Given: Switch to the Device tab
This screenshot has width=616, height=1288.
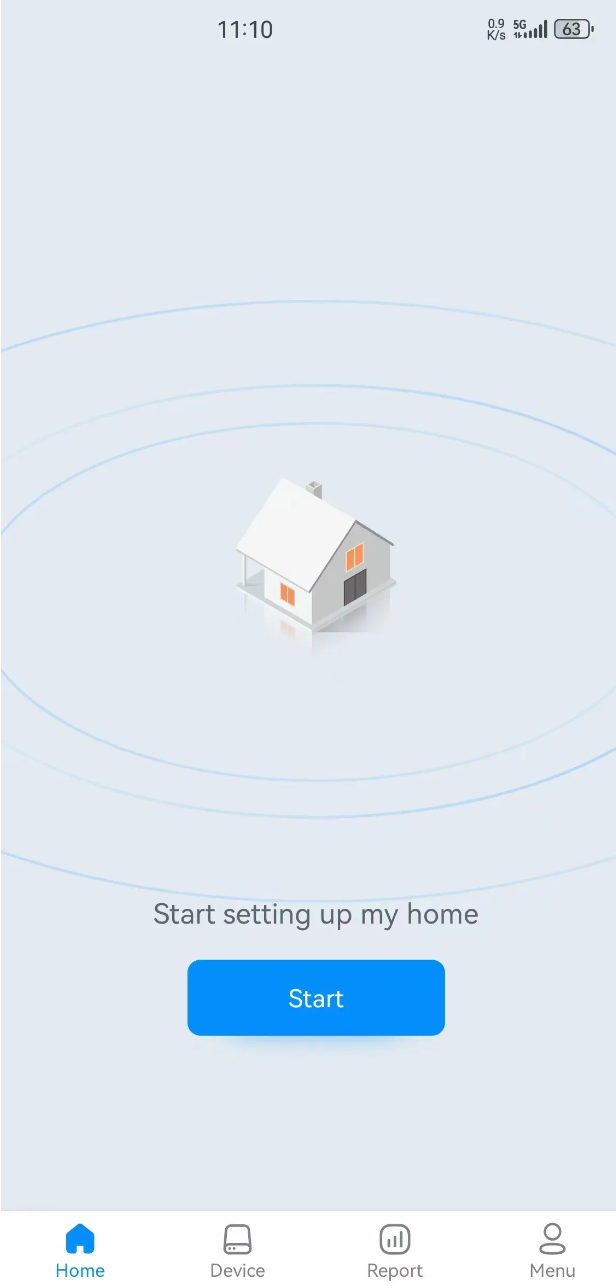Looking at the screenshot, I should point(237,1249).
